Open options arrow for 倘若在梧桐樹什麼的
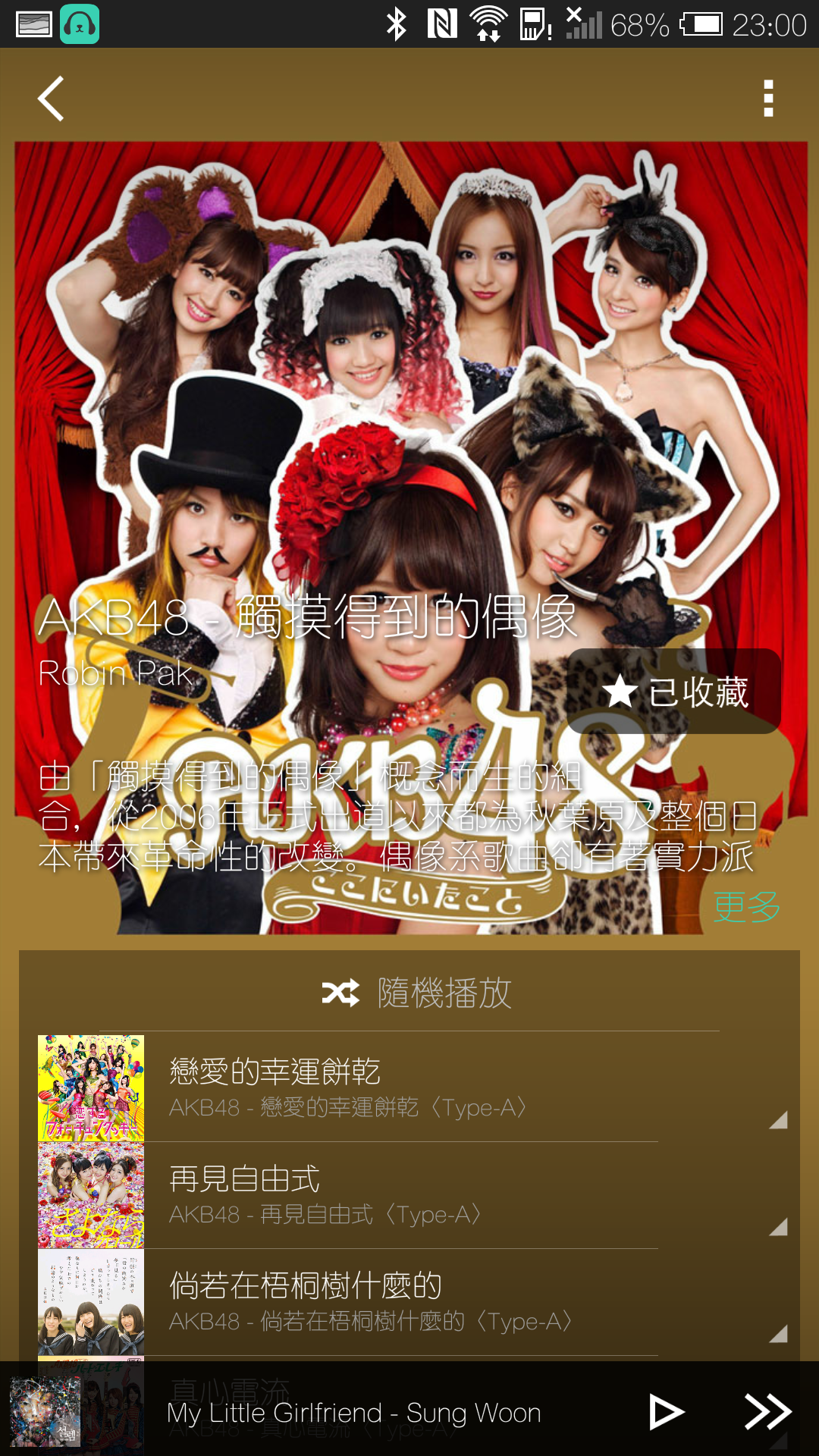This screenshot has height=1456, width=819. pos(778,1334)
